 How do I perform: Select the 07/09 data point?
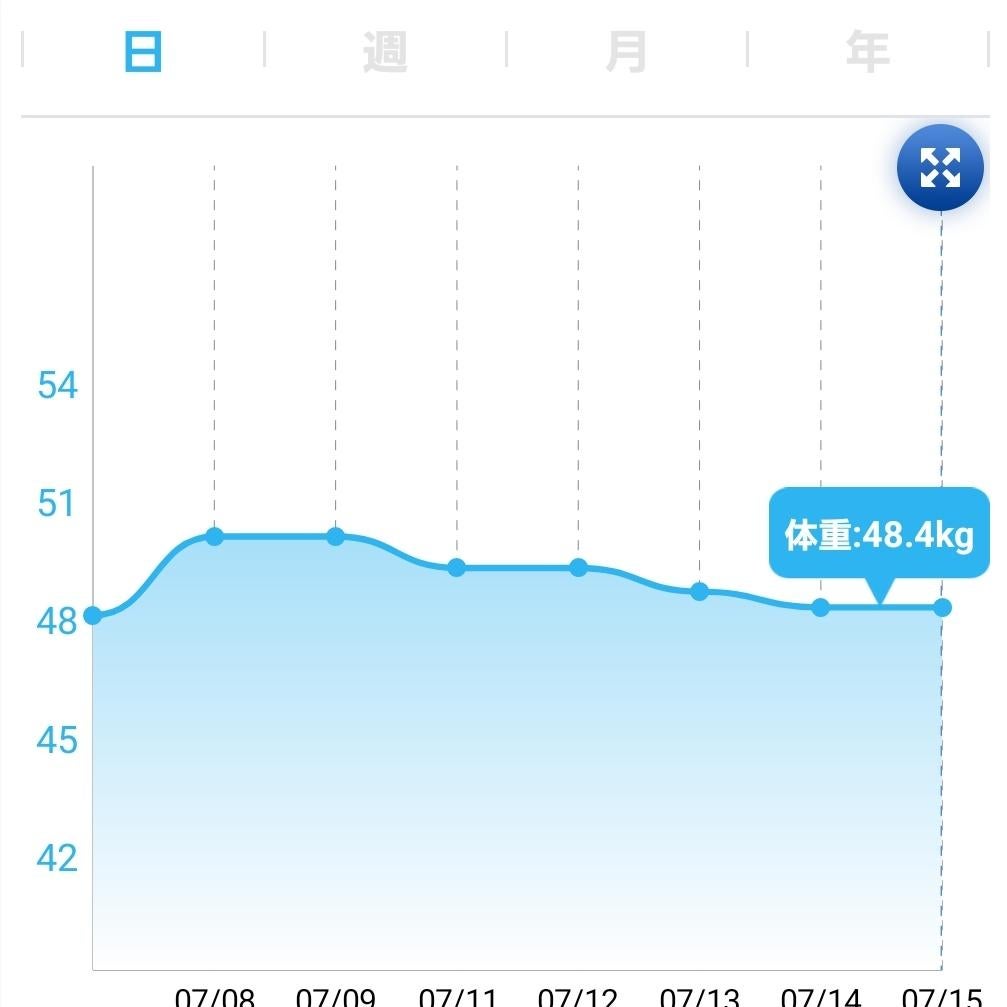coord(336,537)
